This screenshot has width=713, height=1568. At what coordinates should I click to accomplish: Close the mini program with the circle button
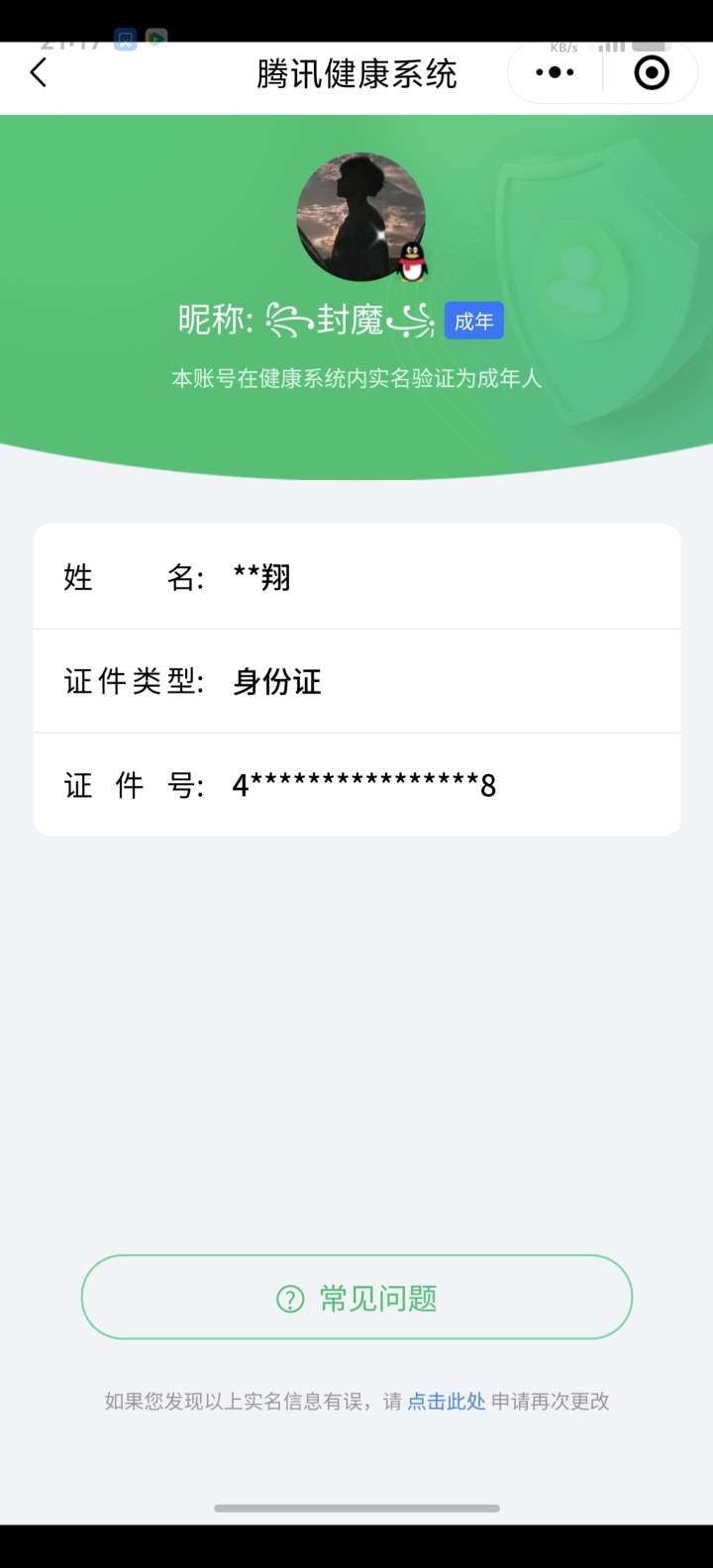[651, 72]
